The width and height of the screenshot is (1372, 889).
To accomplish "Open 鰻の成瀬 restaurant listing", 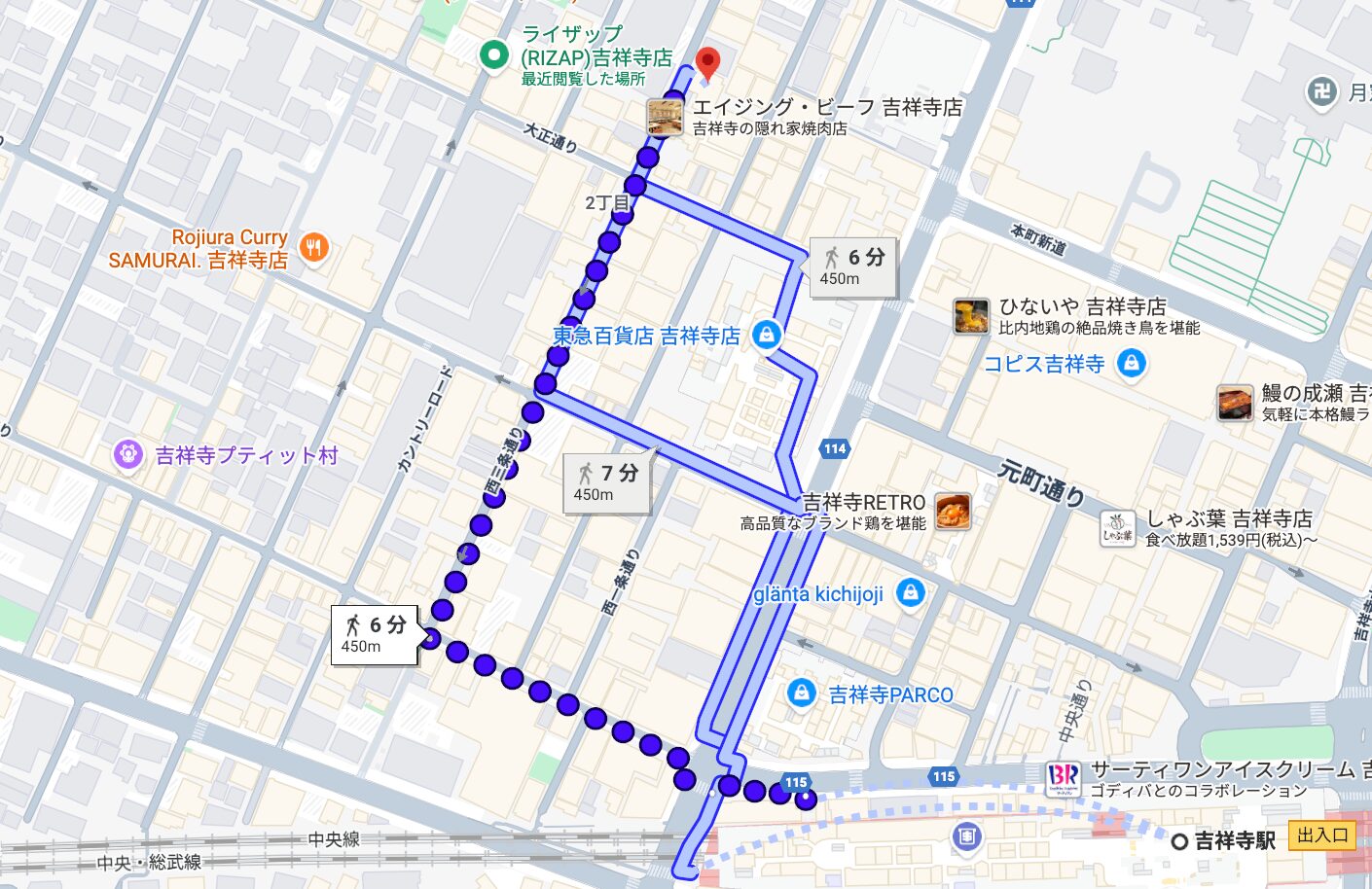I will click(x=1235, y=403).
